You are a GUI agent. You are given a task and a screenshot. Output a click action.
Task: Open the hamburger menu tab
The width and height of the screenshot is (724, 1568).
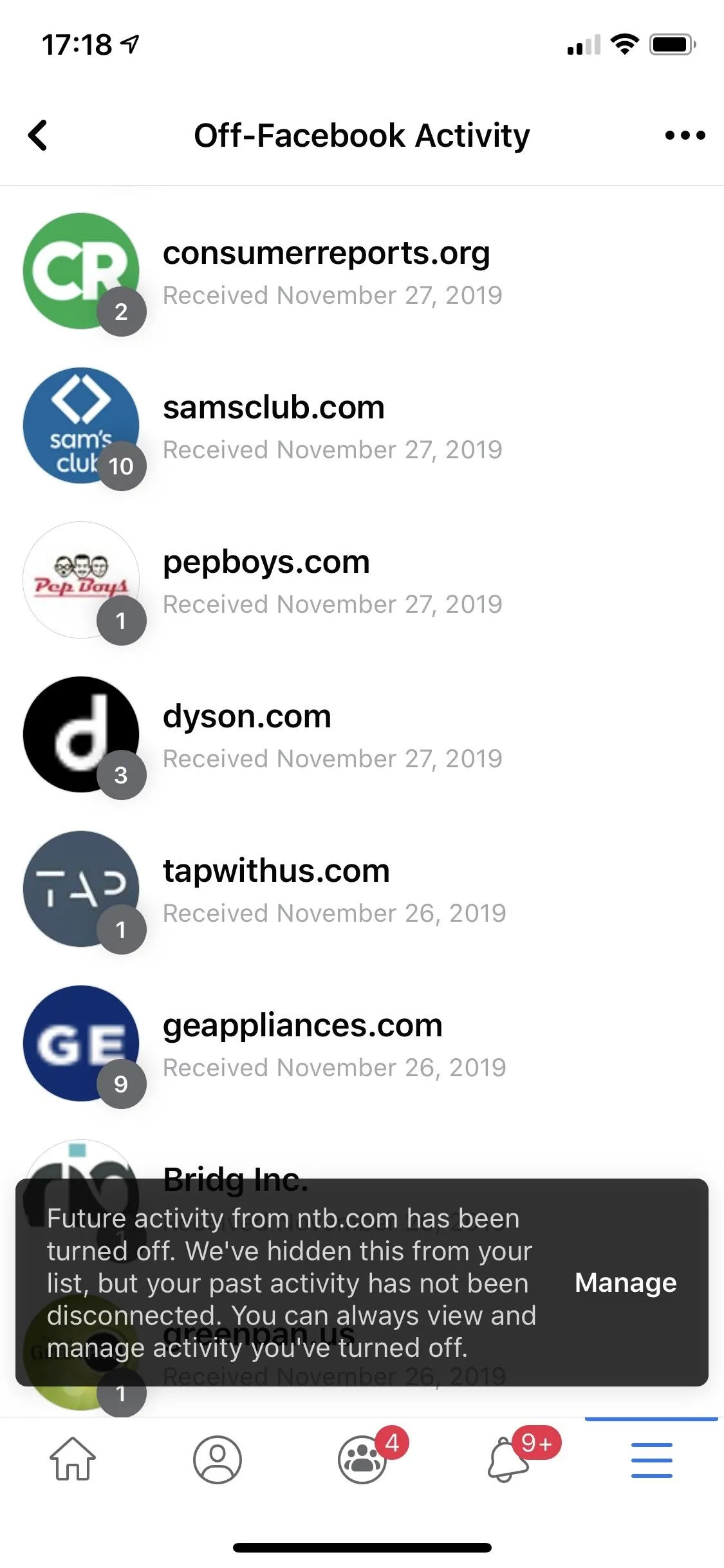651,1459
